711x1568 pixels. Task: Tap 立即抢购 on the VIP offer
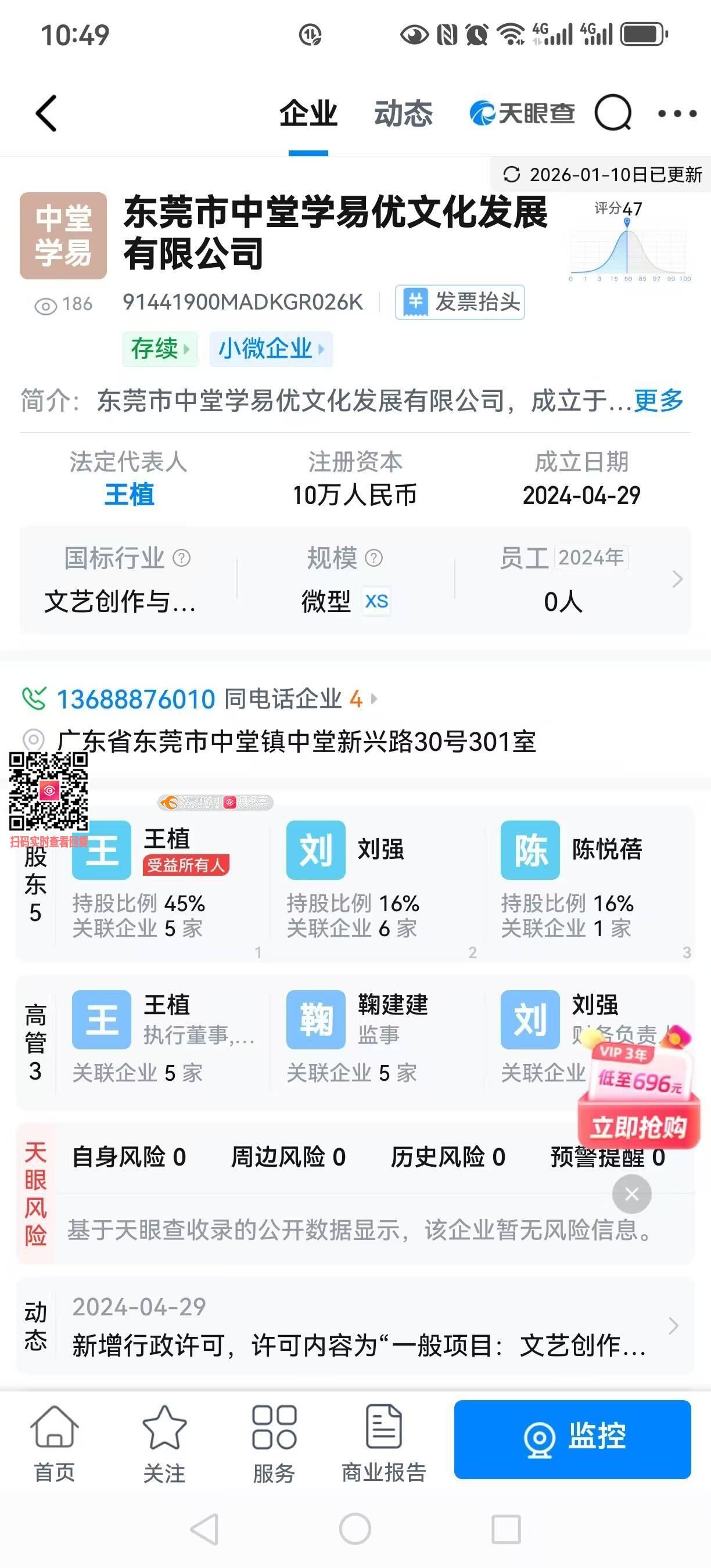(x=638, y=1127)
